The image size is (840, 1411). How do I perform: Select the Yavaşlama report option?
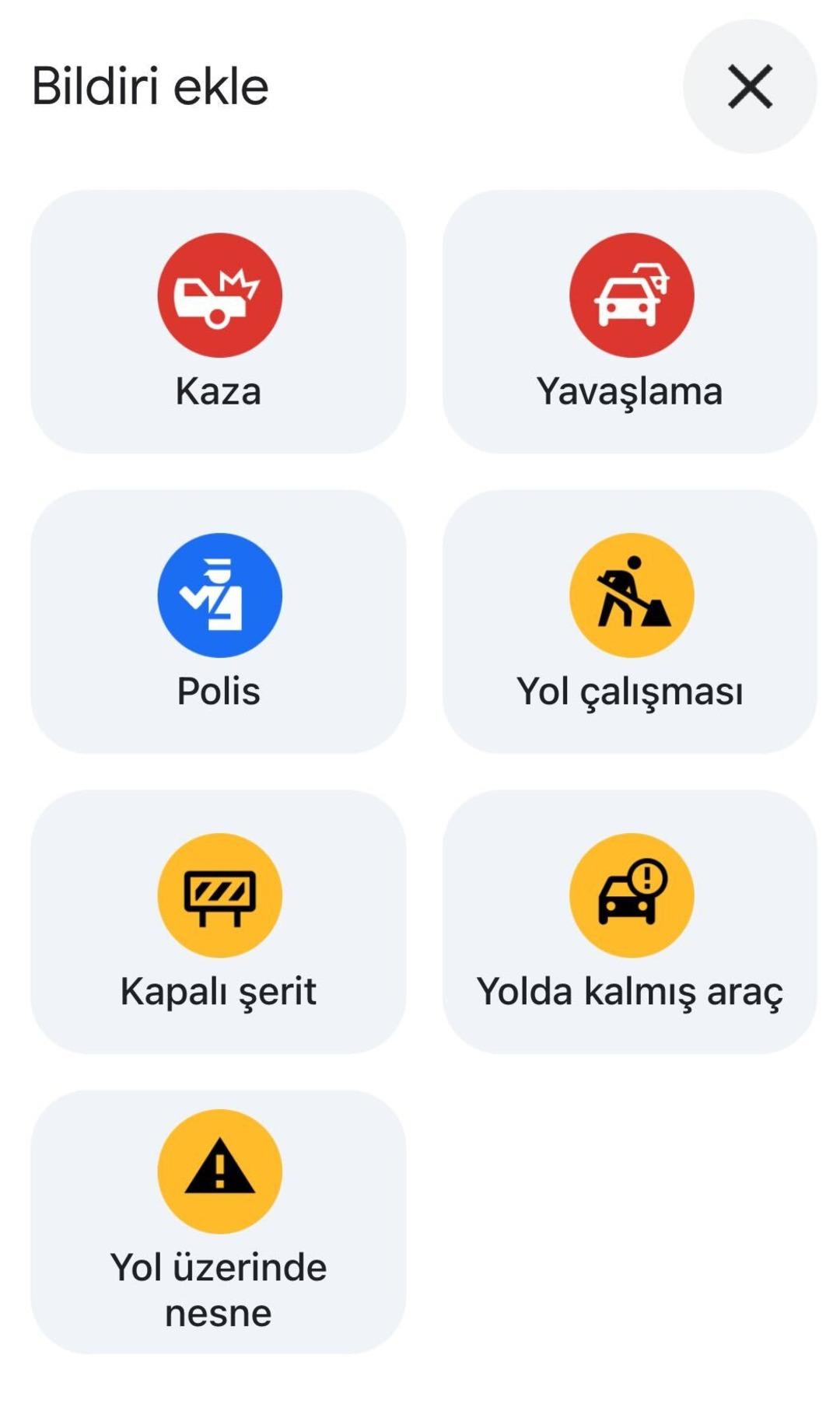pyautogui.click(x=629, y=321)
